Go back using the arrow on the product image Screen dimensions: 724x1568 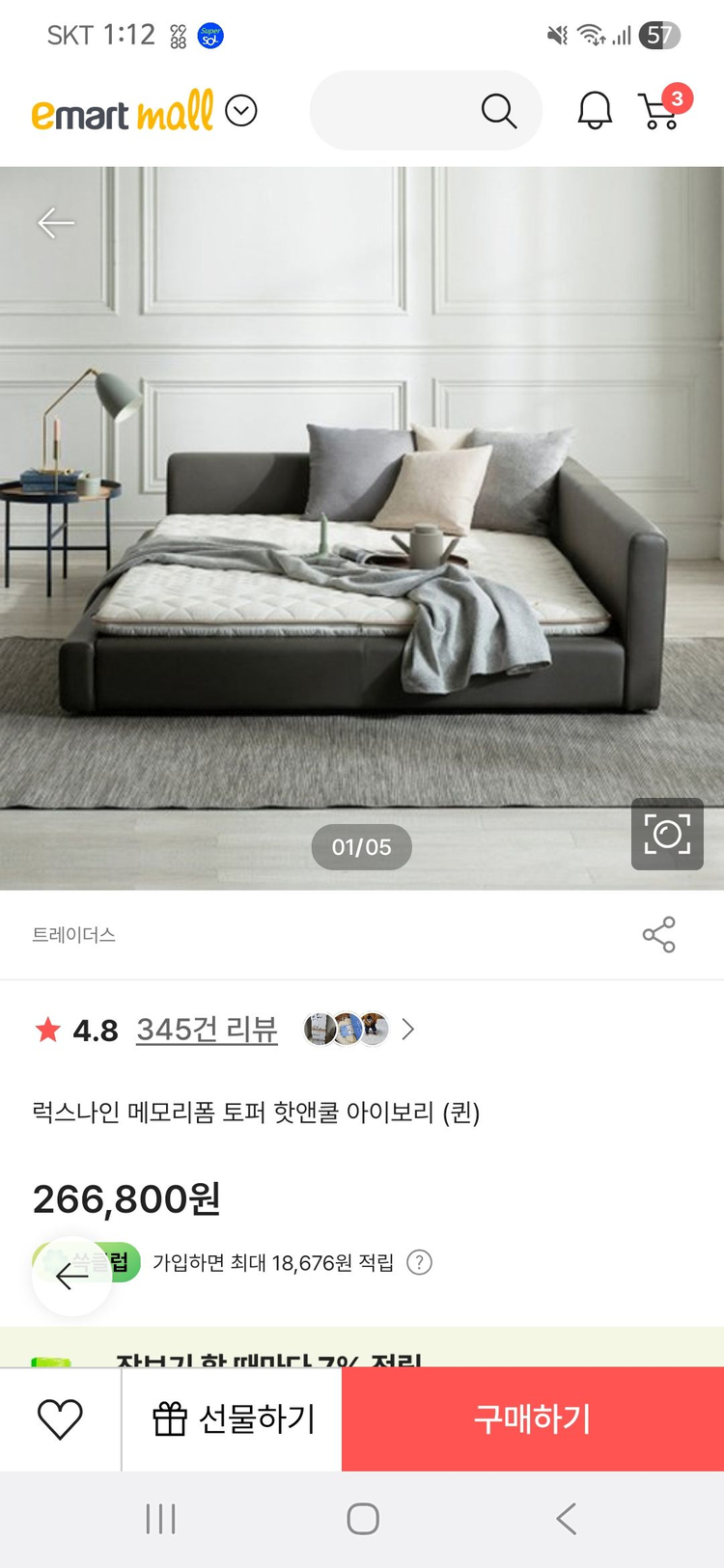click(56, 223)
